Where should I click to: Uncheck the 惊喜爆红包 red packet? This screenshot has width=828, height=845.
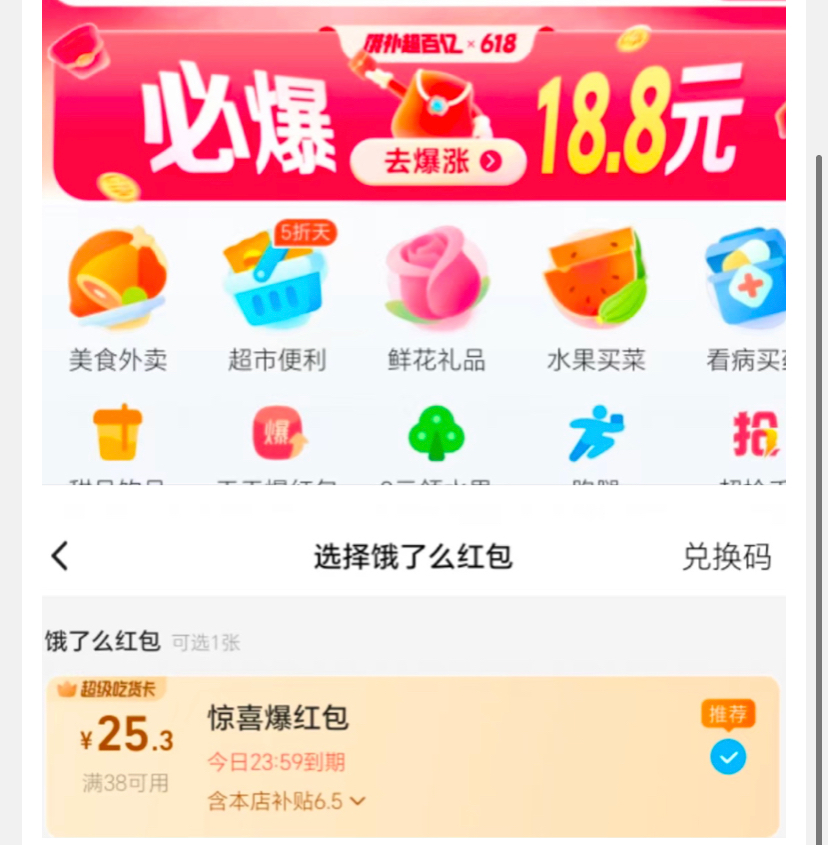(728, 757)
